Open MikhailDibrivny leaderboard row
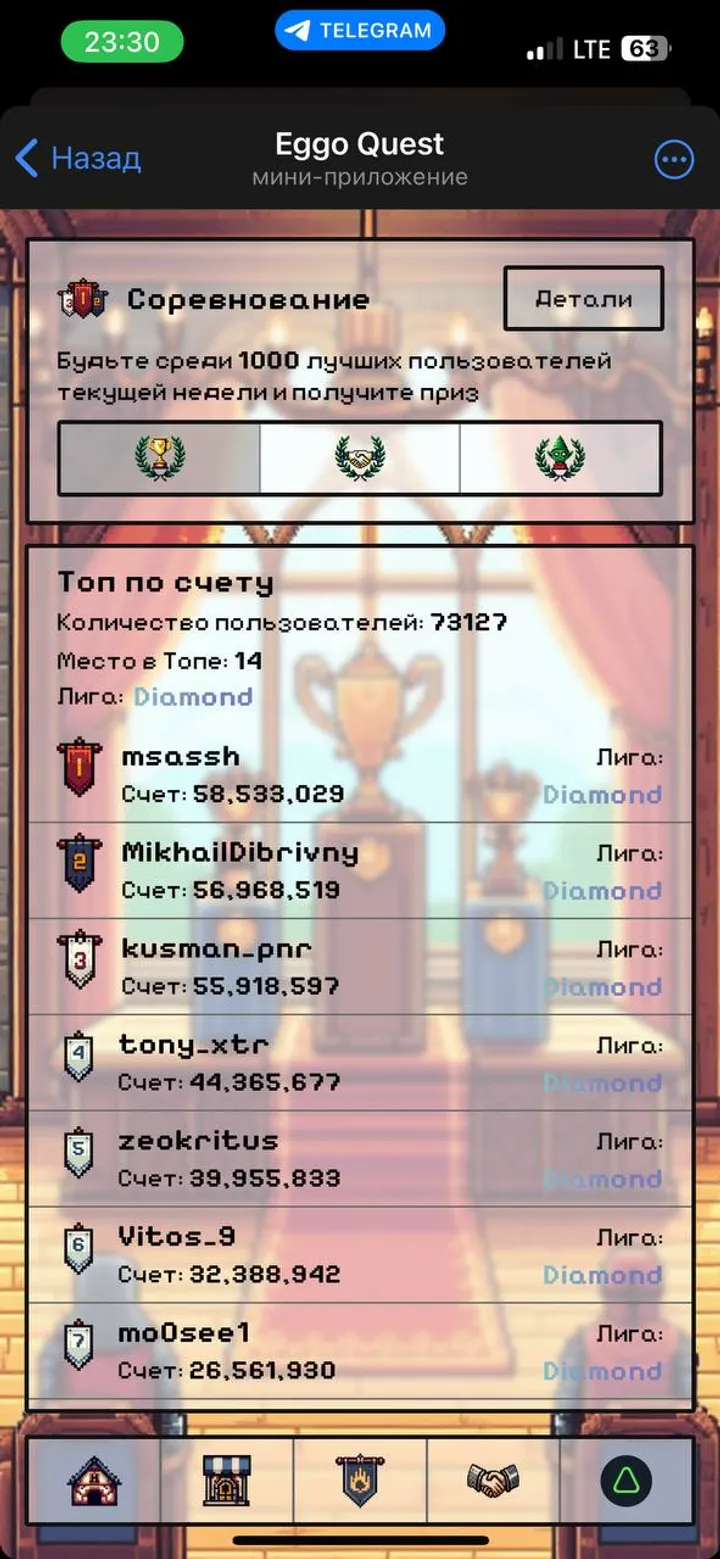This screenshot has height=1559, width=720. click(x=360, y=871)
